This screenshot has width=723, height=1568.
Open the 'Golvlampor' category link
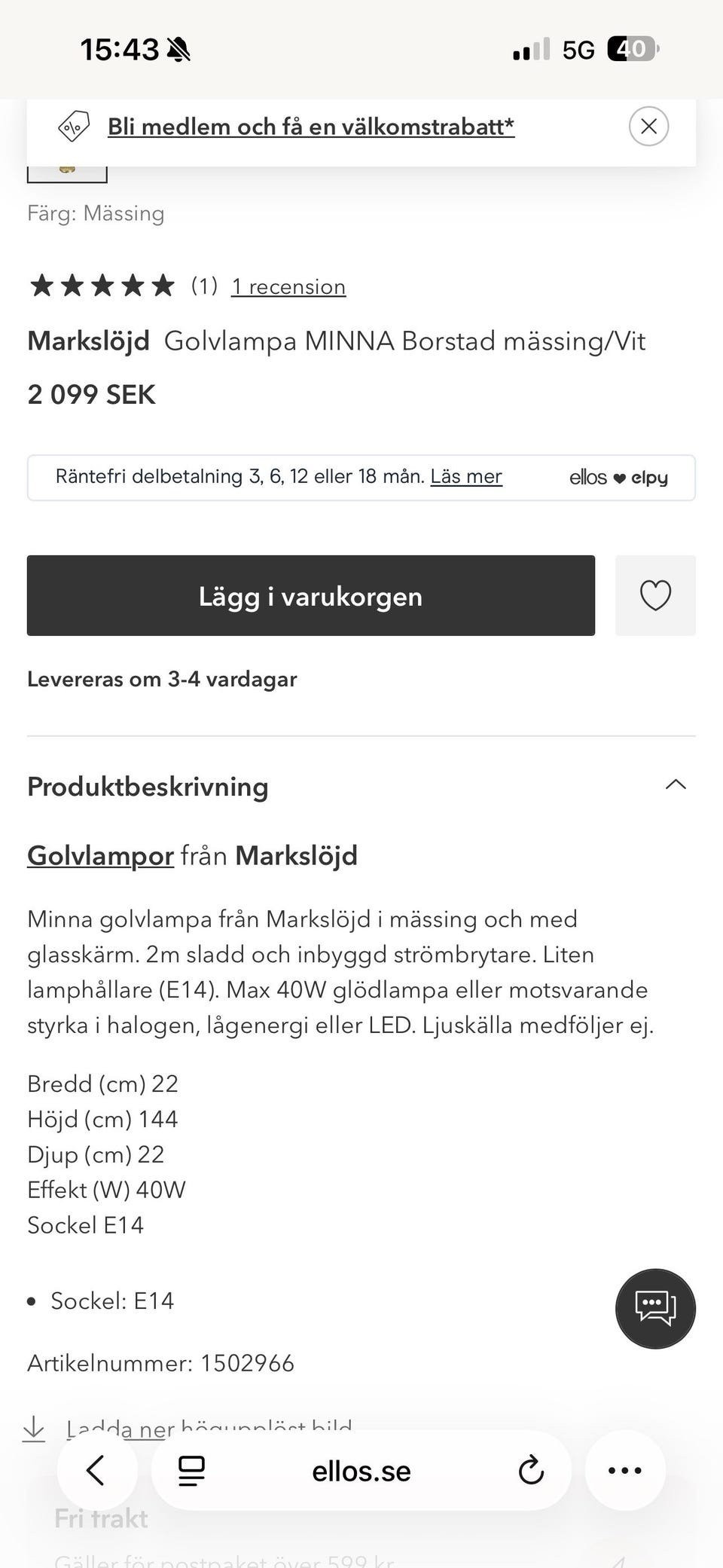point(100,855)
